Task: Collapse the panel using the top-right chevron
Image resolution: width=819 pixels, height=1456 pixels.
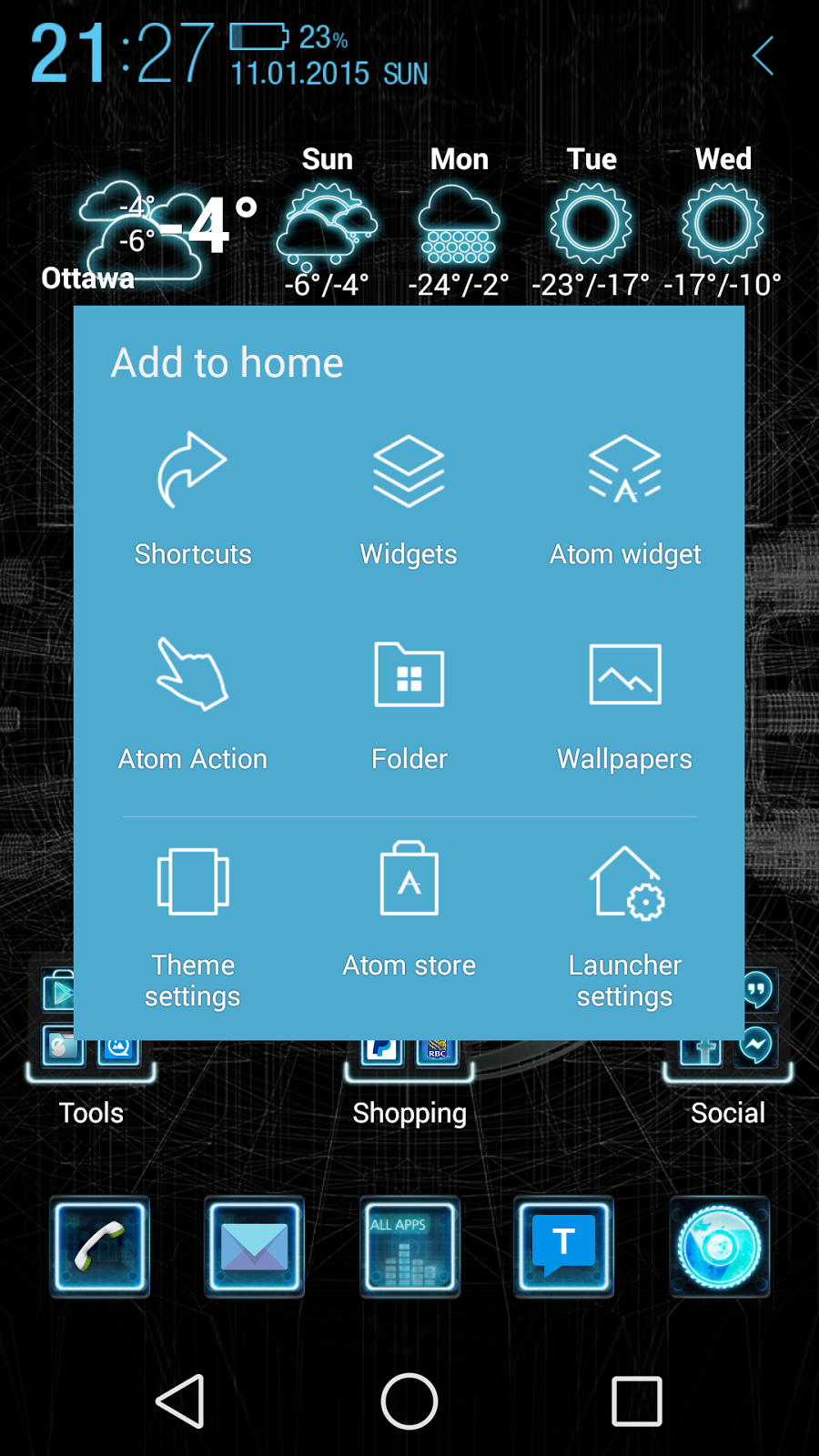Action: [x=763, y=56]
